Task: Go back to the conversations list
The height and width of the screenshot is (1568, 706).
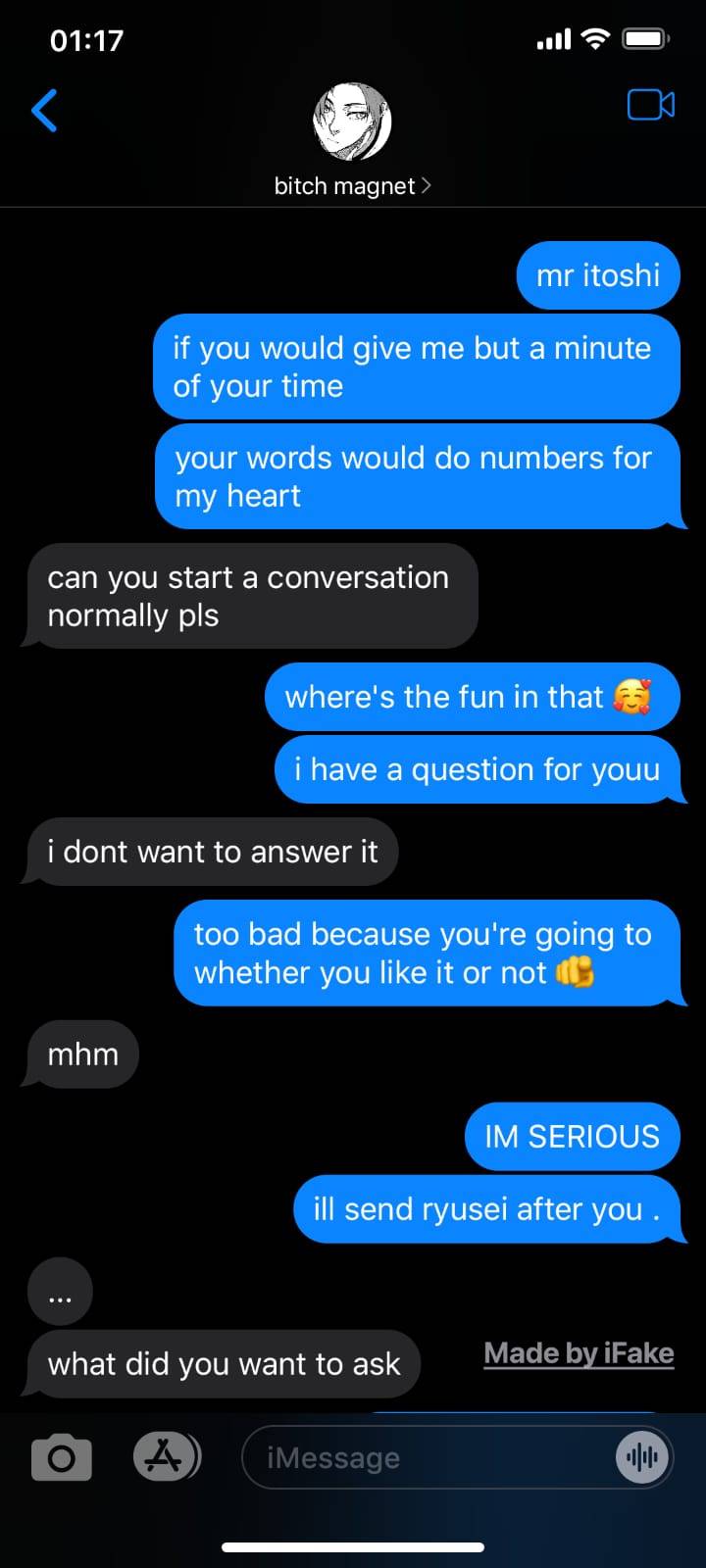Action: pyautogui.click(x=44, y=110)
